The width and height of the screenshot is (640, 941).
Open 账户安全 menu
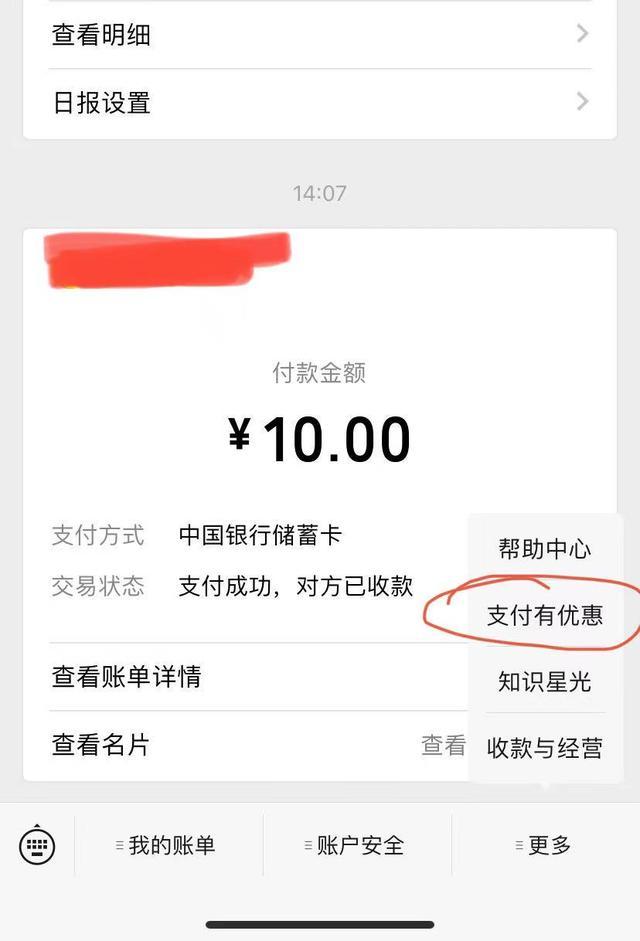(357, 846)
